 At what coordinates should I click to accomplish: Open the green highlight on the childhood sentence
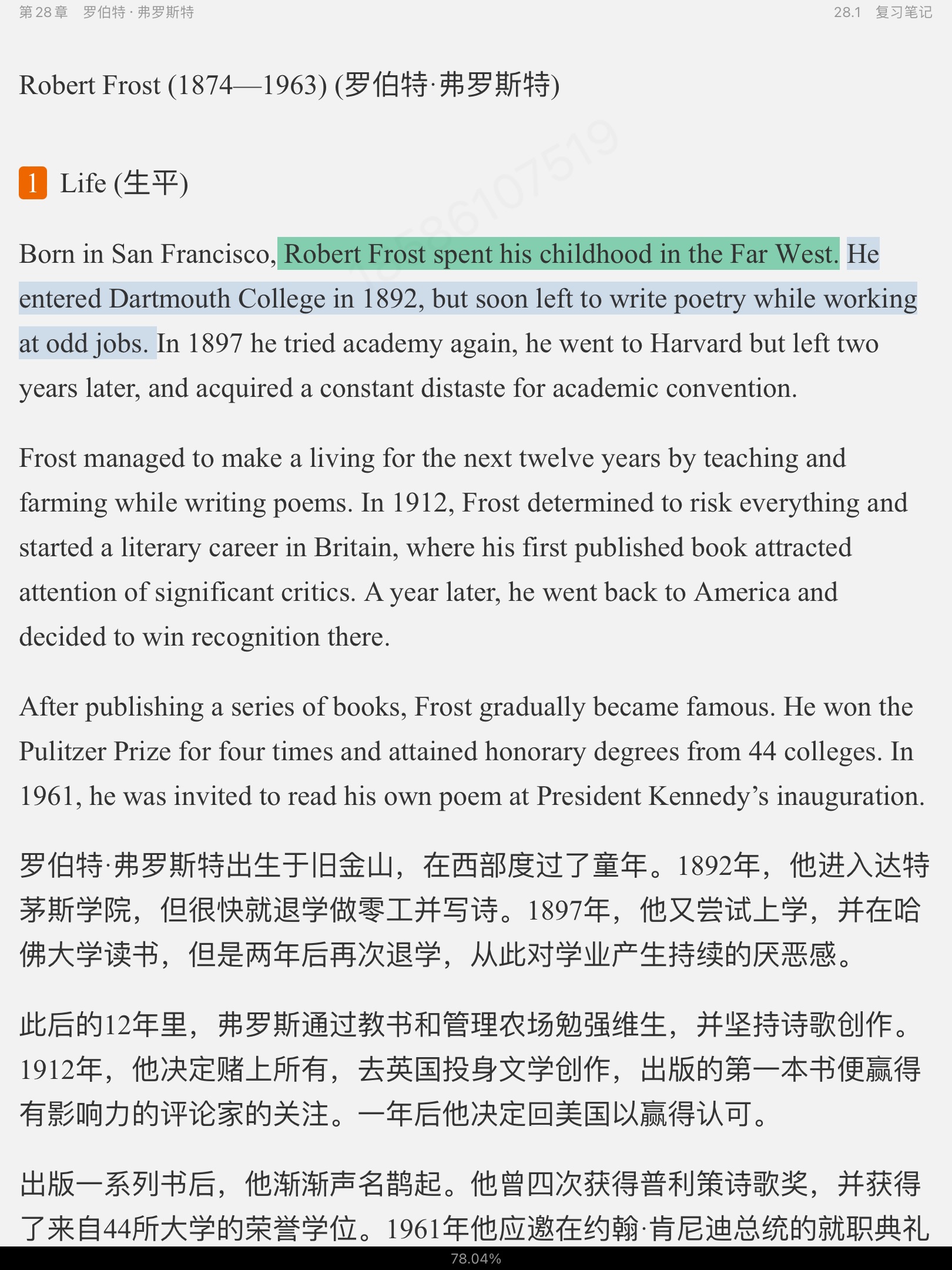(558, 254)
